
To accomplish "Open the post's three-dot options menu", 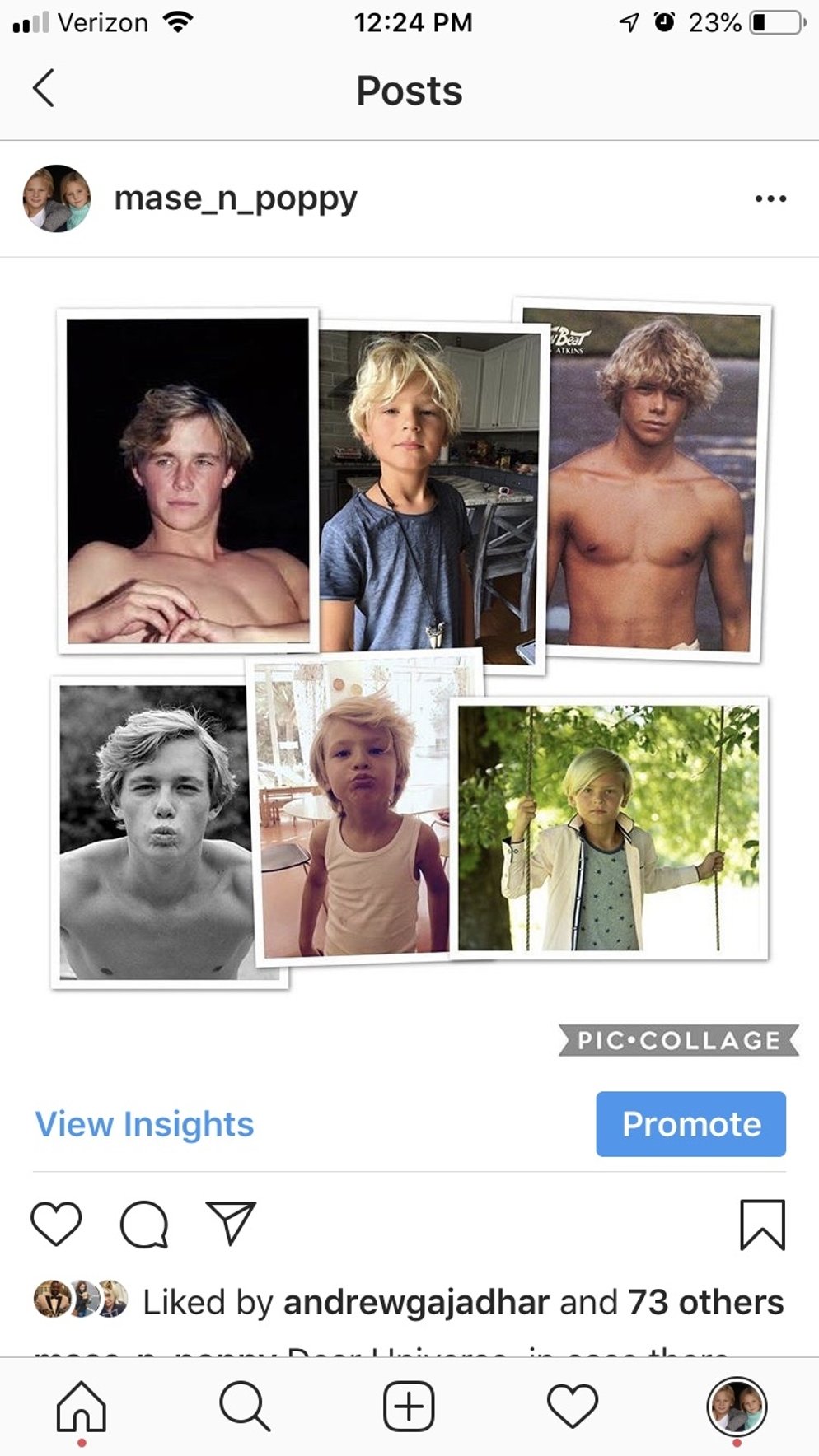I will (x=770, y=198).
